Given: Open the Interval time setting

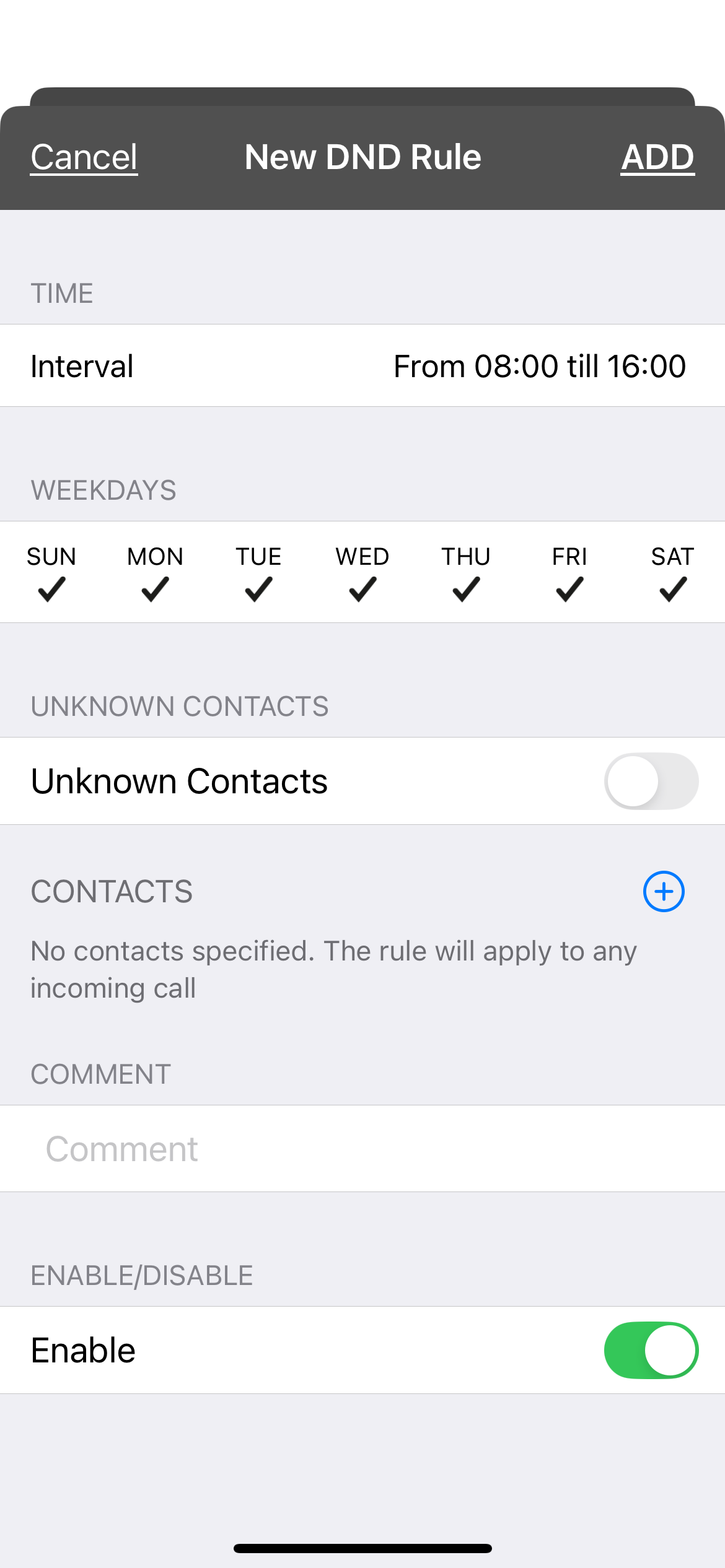Looking at the screenshot, I should (362, 366).
